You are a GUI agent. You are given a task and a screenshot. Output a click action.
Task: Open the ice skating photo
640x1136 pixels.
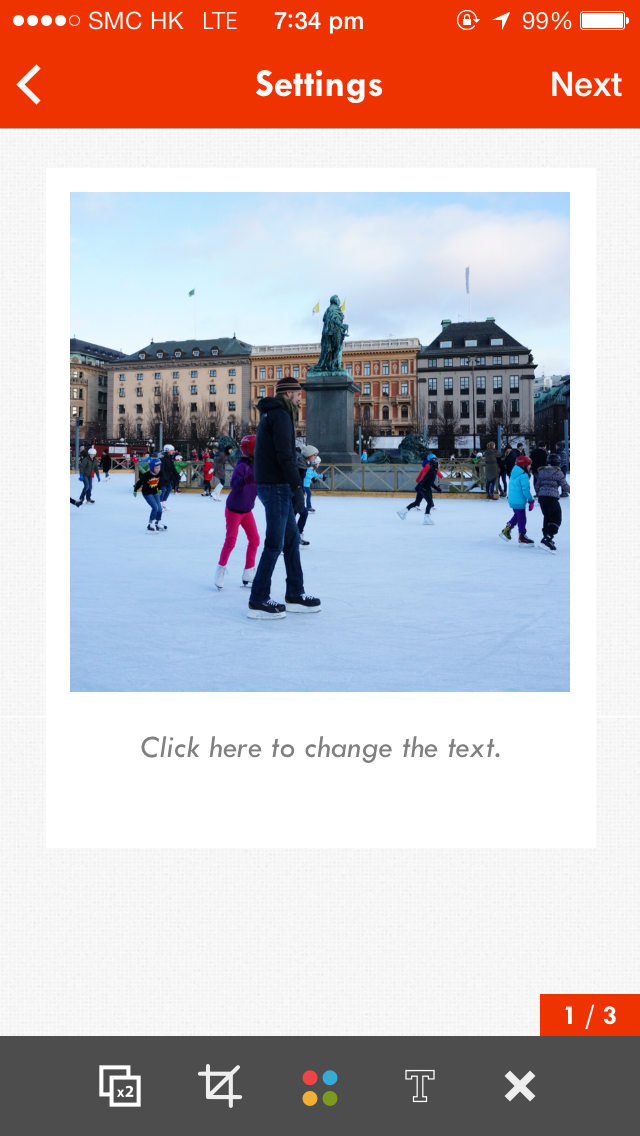[x=320, y=441]
